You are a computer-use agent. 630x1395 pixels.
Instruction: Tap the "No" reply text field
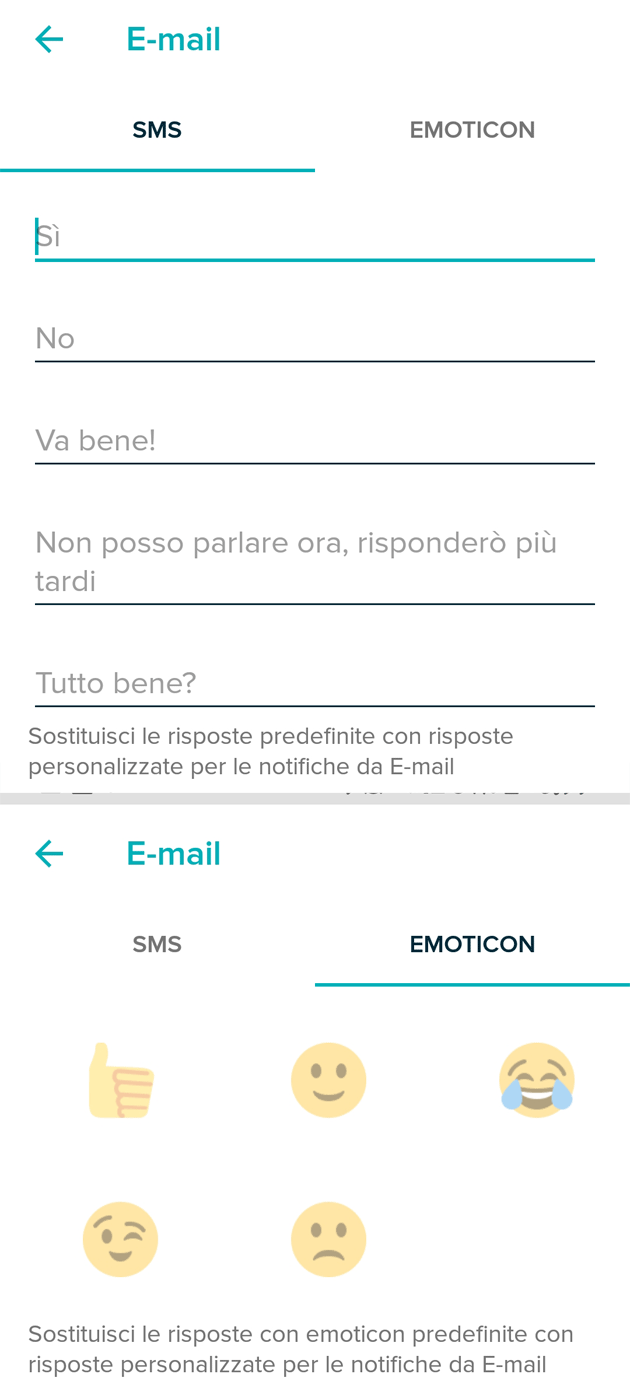pyautogui.click(x=314, y=339)
